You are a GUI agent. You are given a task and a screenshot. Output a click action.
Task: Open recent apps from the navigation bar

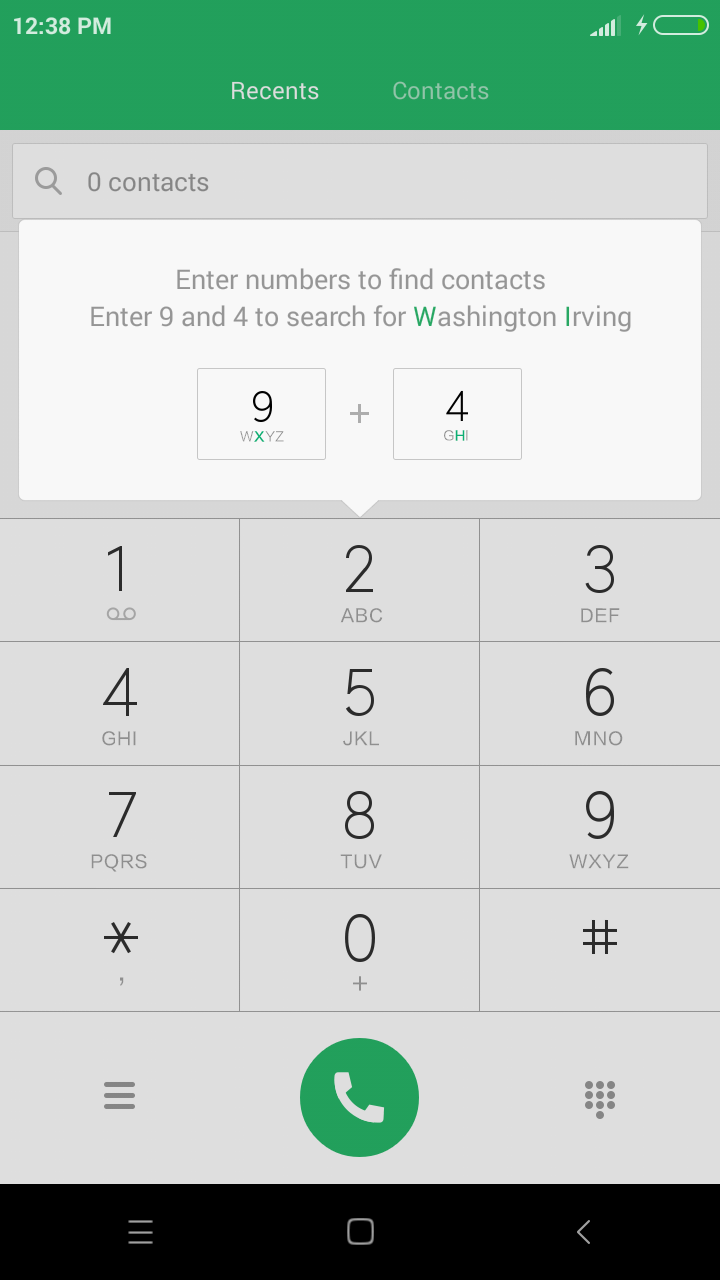pyautogui.click(x=140, y=1232)
